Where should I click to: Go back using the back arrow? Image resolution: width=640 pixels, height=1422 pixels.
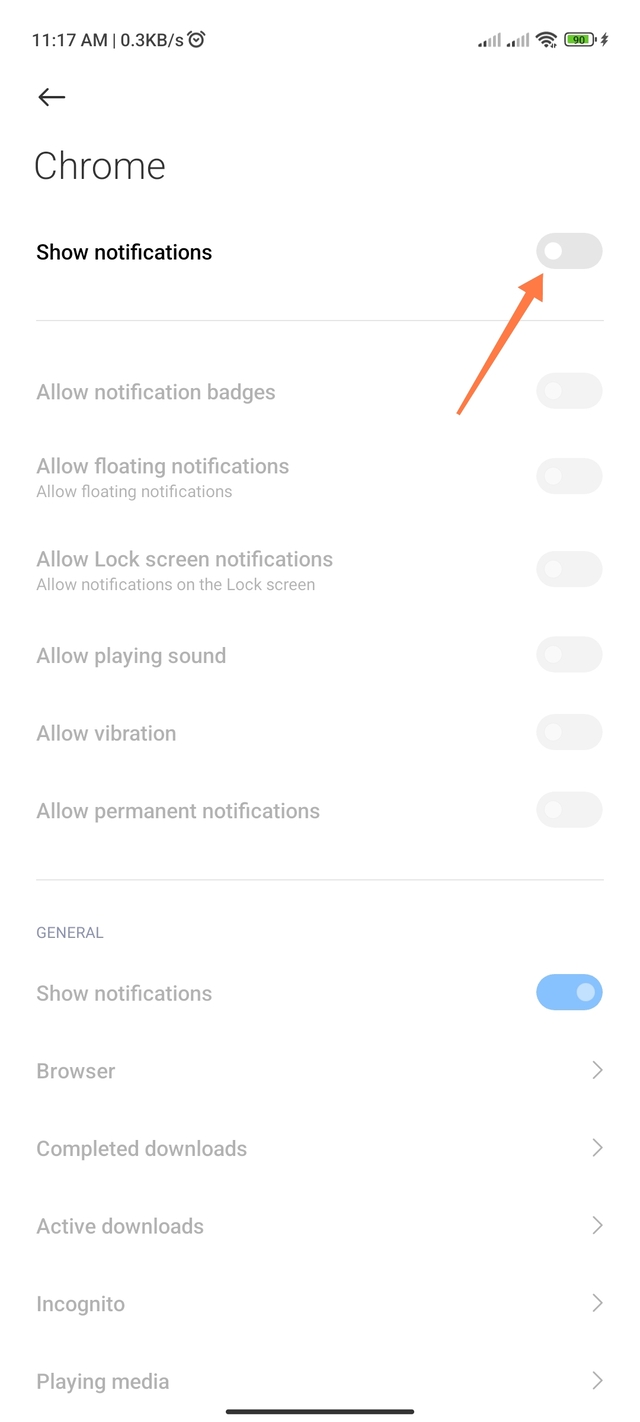click(x=51, y=97)
